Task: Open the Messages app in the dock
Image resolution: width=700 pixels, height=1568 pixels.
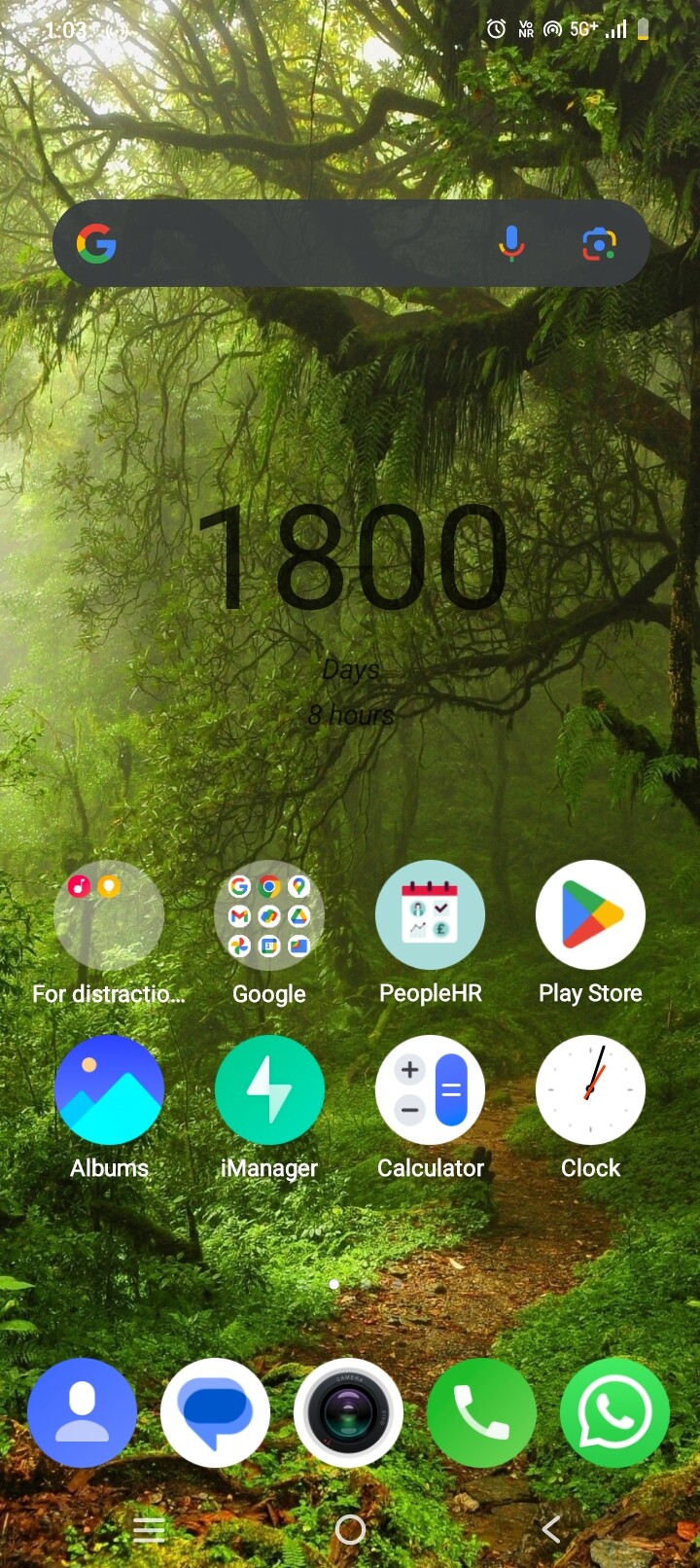Action: (215, 1412)
